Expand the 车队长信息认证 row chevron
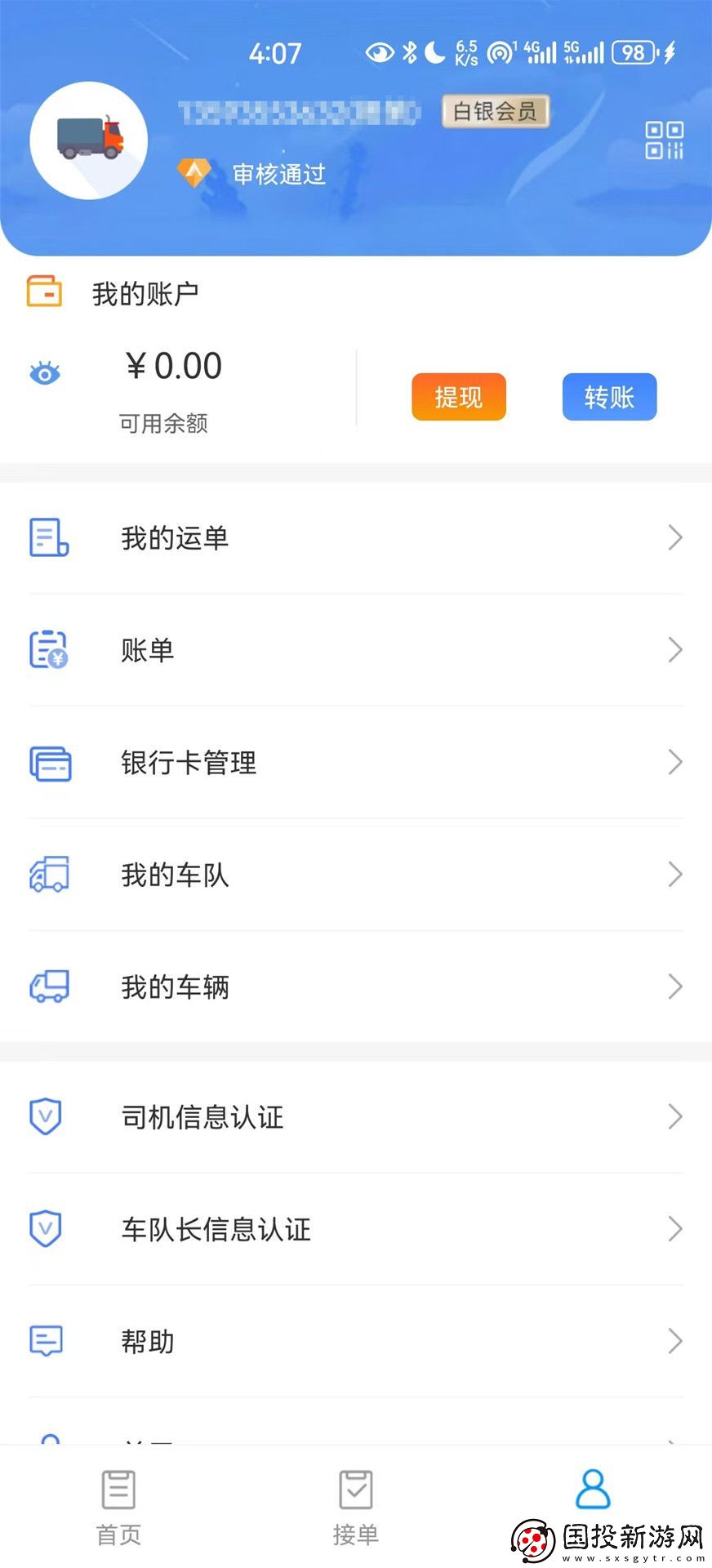The image size is (712, 1568). 674,1229
